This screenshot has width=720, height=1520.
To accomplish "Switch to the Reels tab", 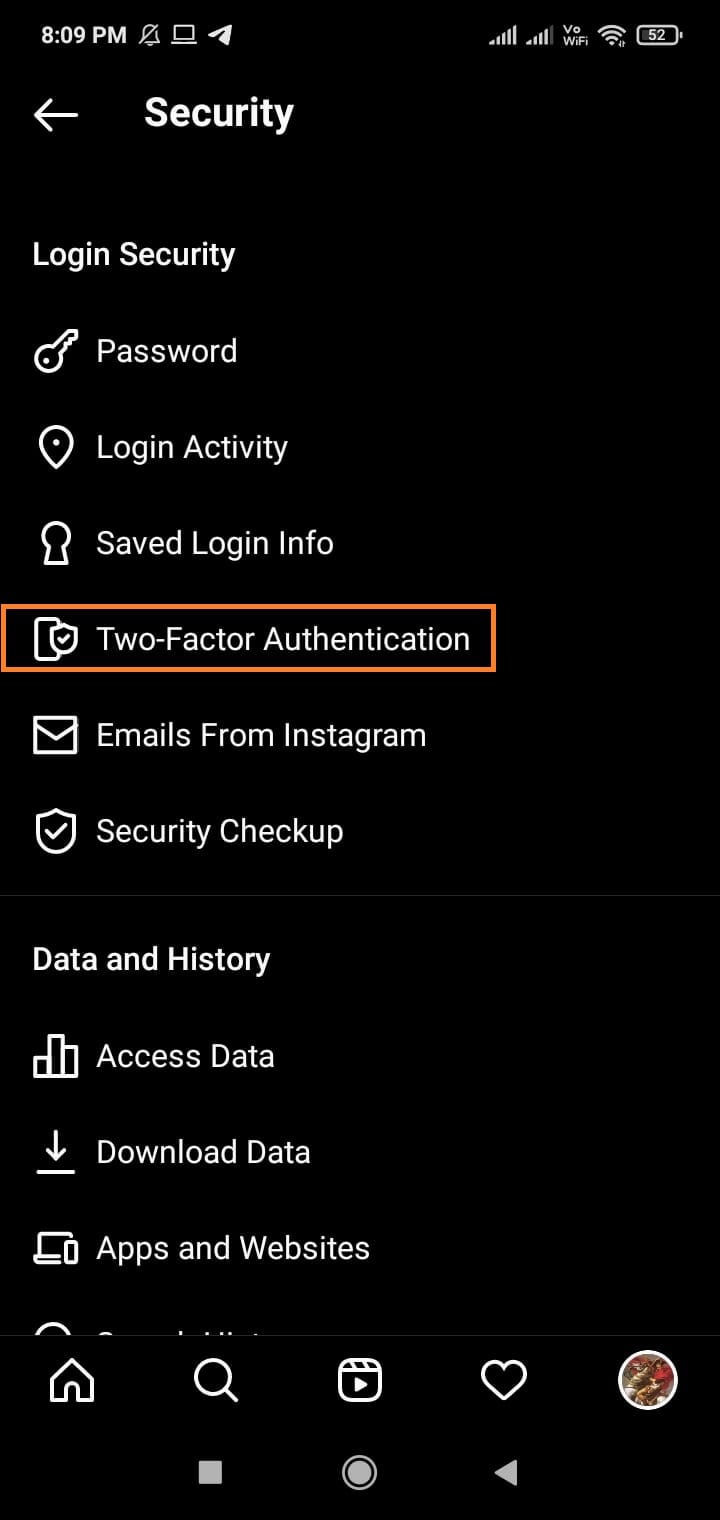I will click(x=360, y=1380).
